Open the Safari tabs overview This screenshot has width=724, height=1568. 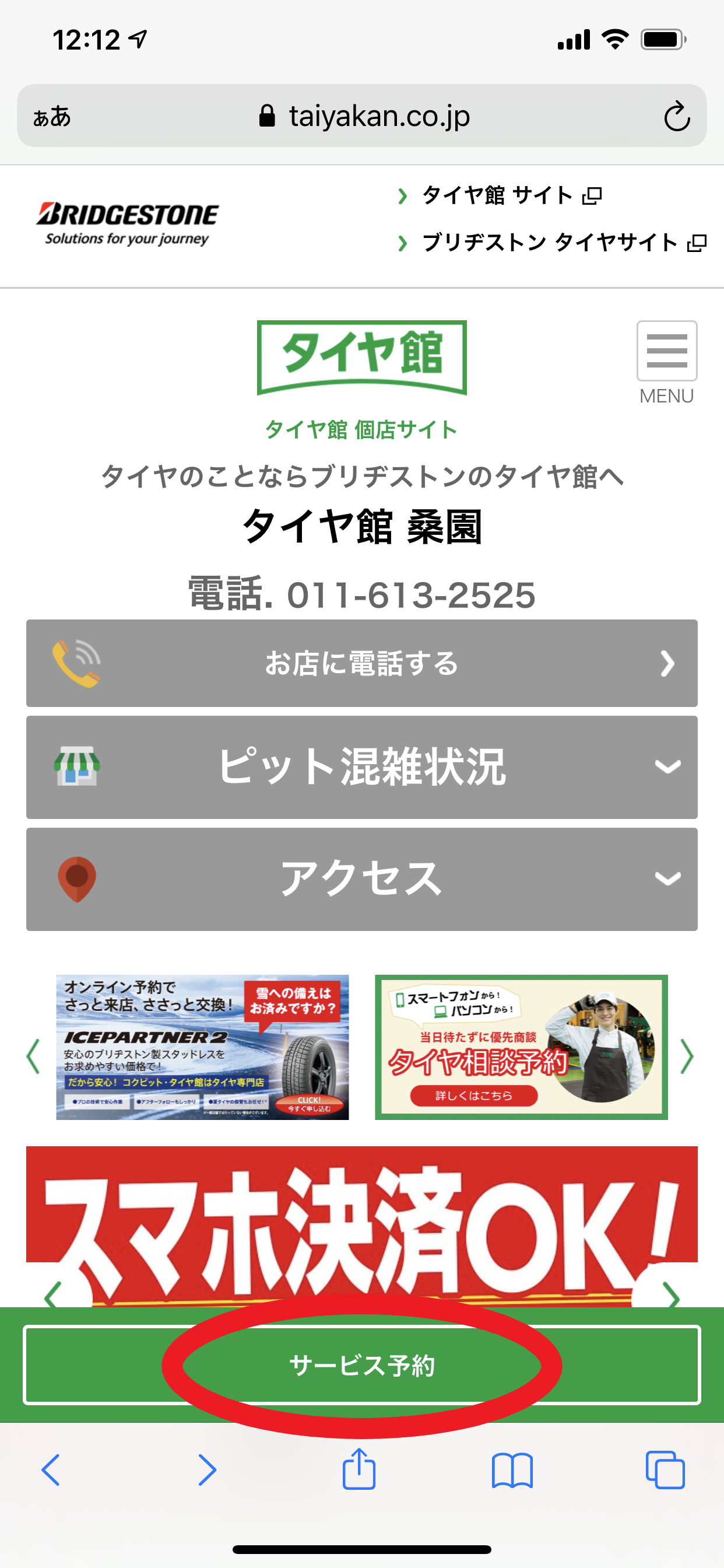click(665, 1471)
